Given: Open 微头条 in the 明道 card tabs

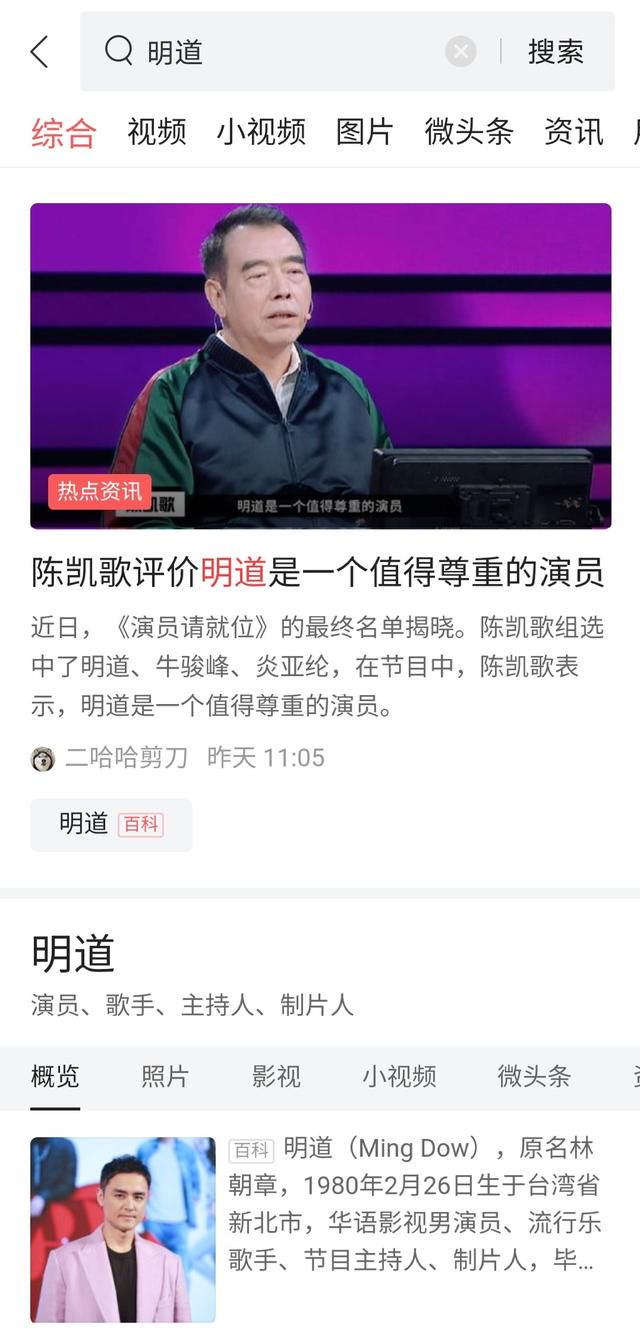Looking at the screenshot, I should click(534, 1076).
